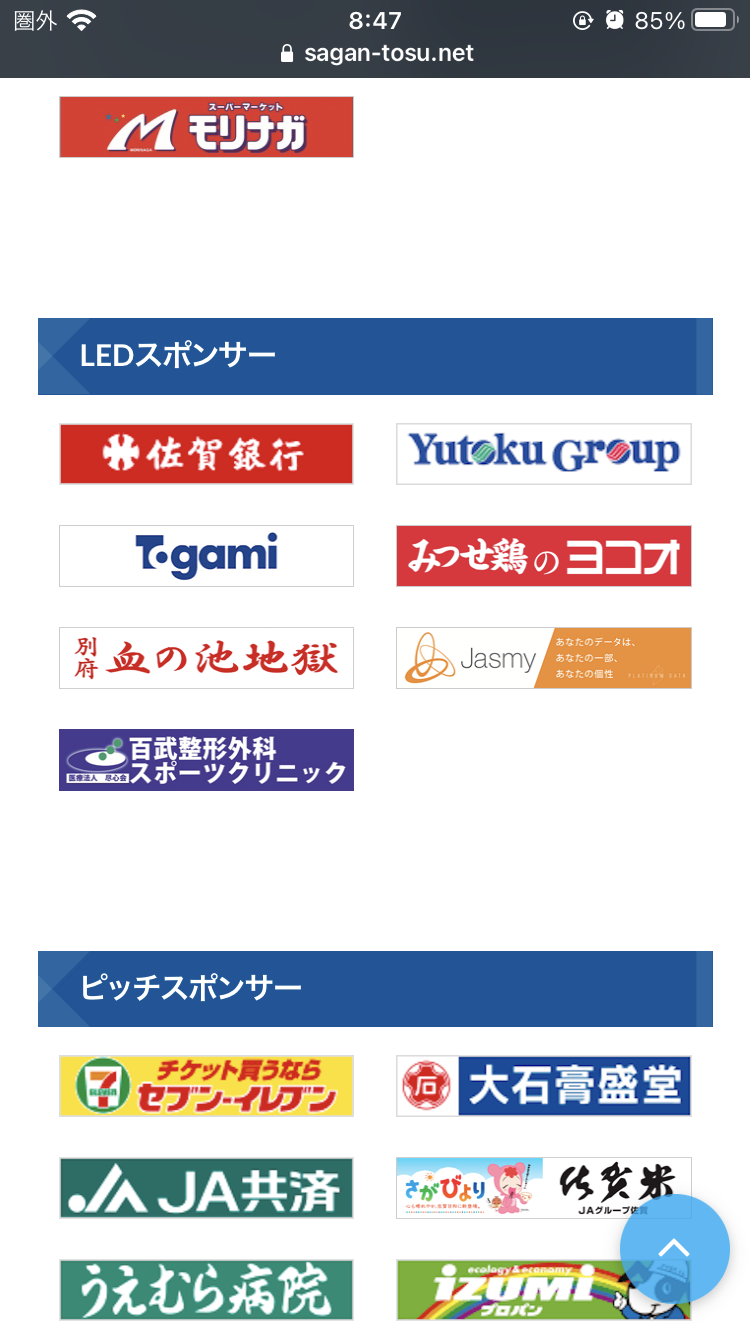This screenshot has height=1334, width=750.
Task: Open 百武整形外科スポーツクリニック banner
Action: [x=206, y=760]
